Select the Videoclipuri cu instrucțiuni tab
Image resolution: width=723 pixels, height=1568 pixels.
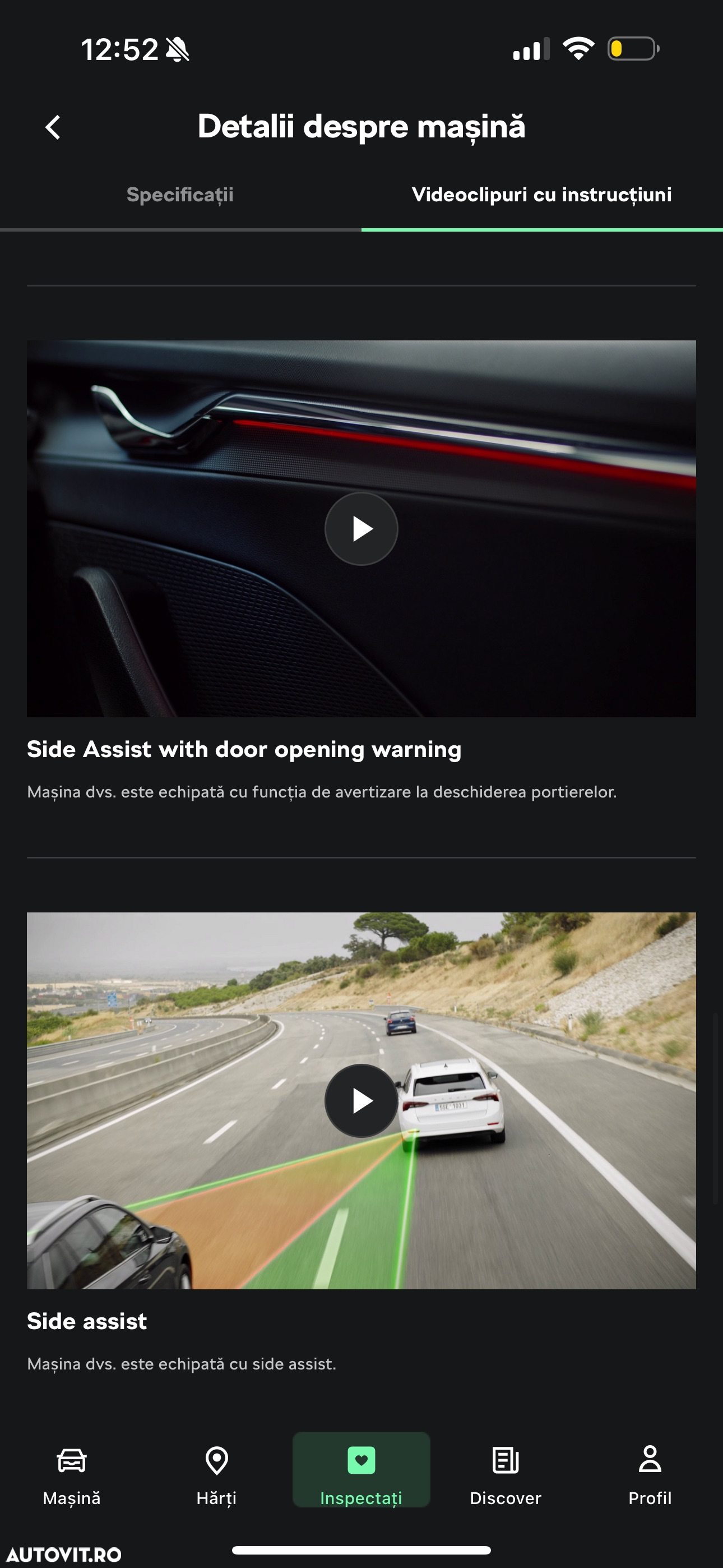(x=541, y=195)
